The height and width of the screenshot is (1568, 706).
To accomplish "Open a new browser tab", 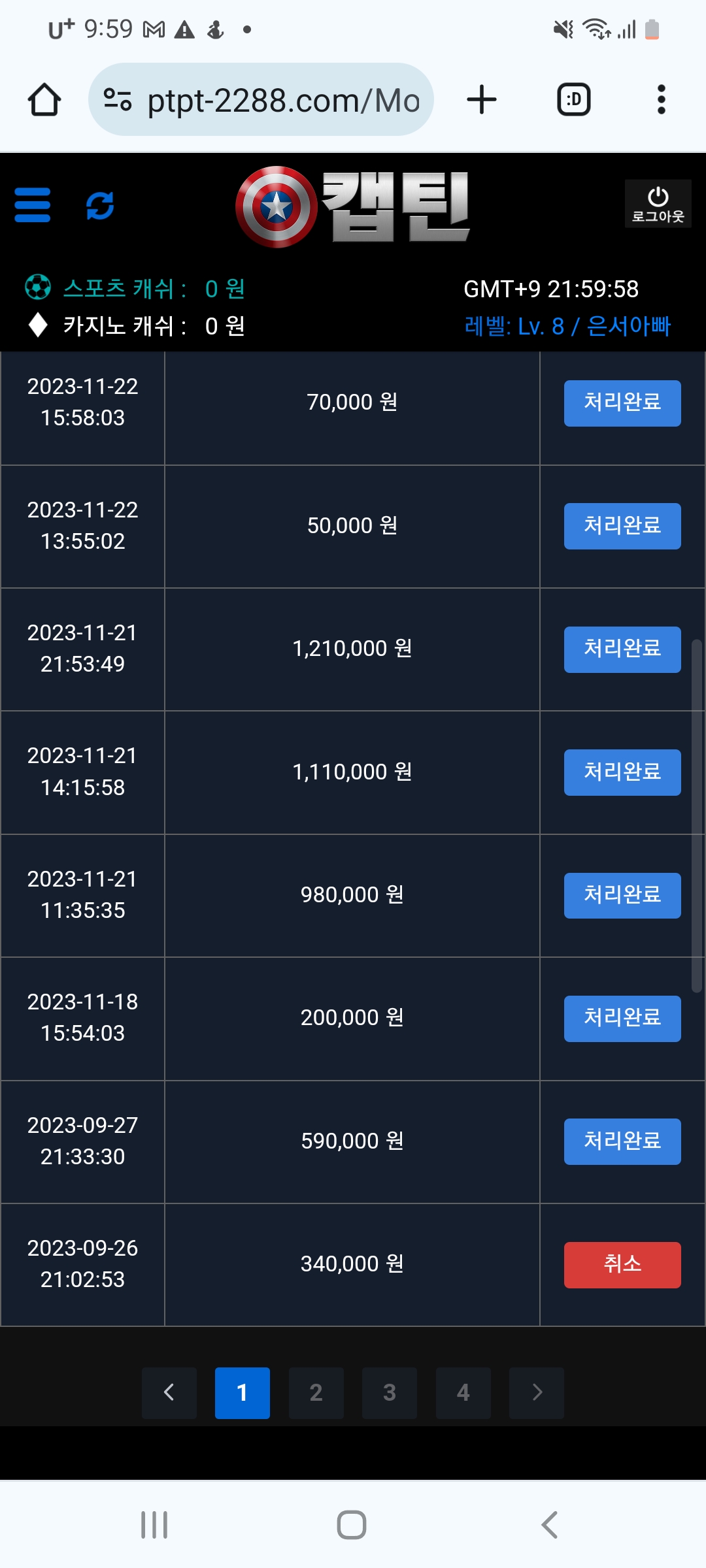I will tap(482, 100).
